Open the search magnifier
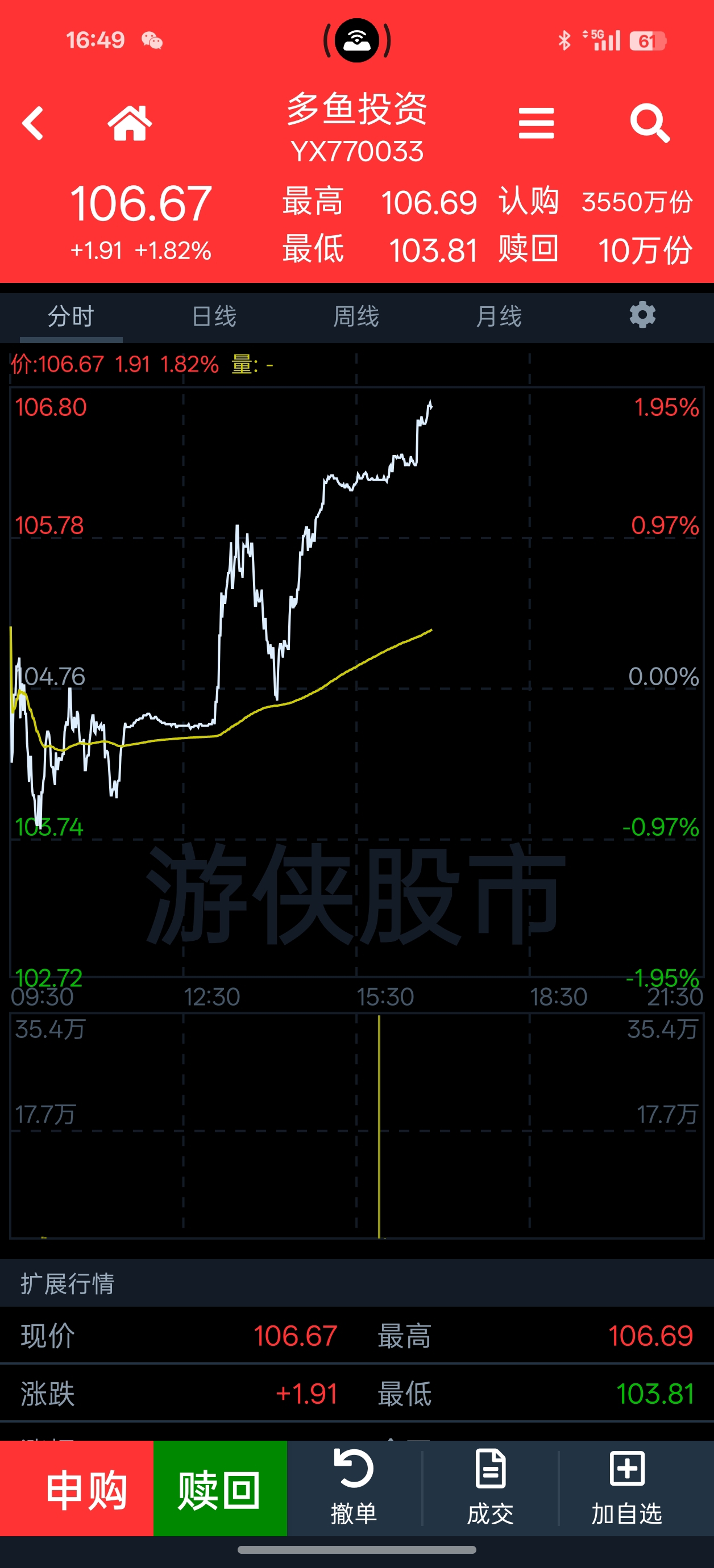714x1568 pixels. coord(649,124)
